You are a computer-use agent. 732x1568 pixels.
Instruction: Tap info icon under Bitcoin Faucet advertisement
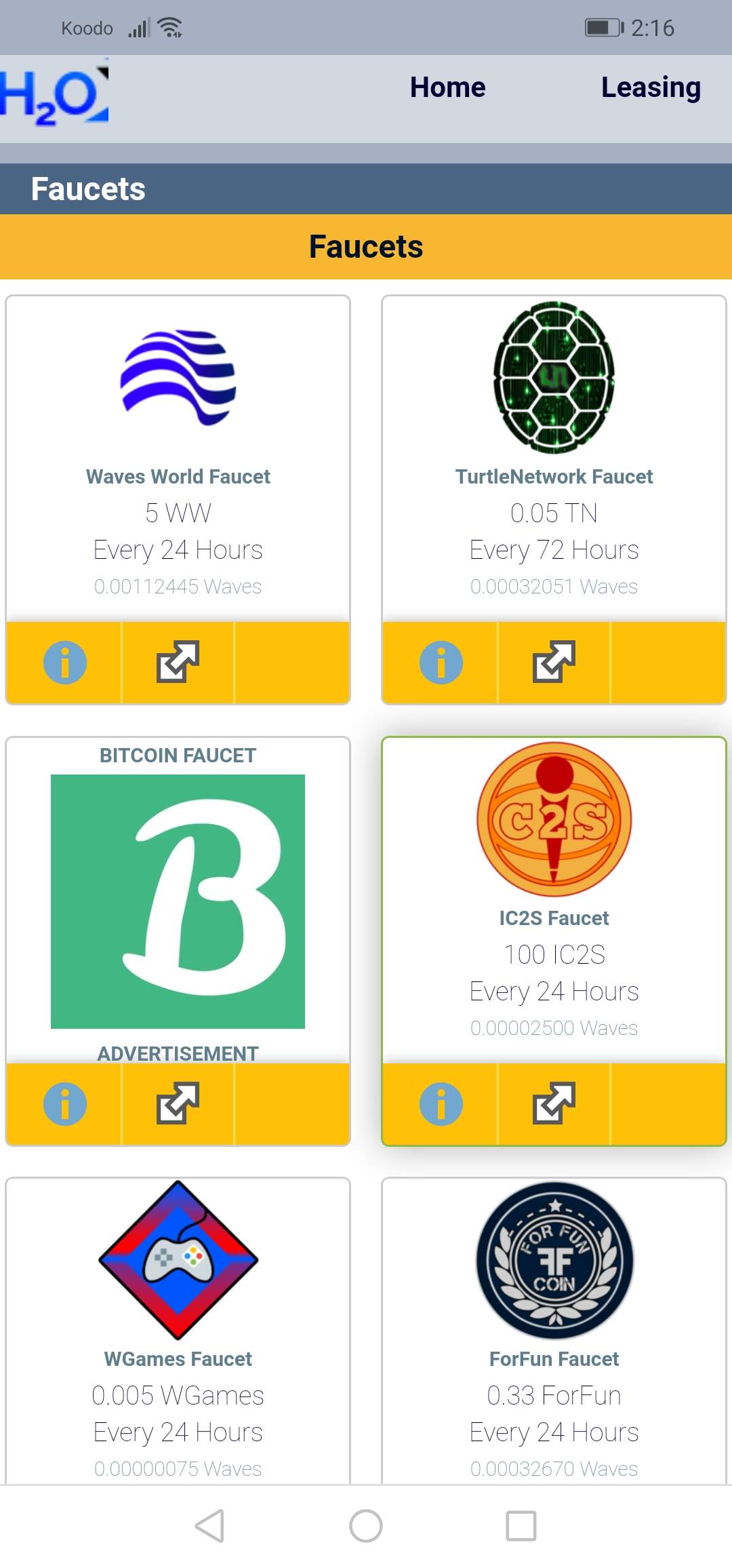(65, 1104)
